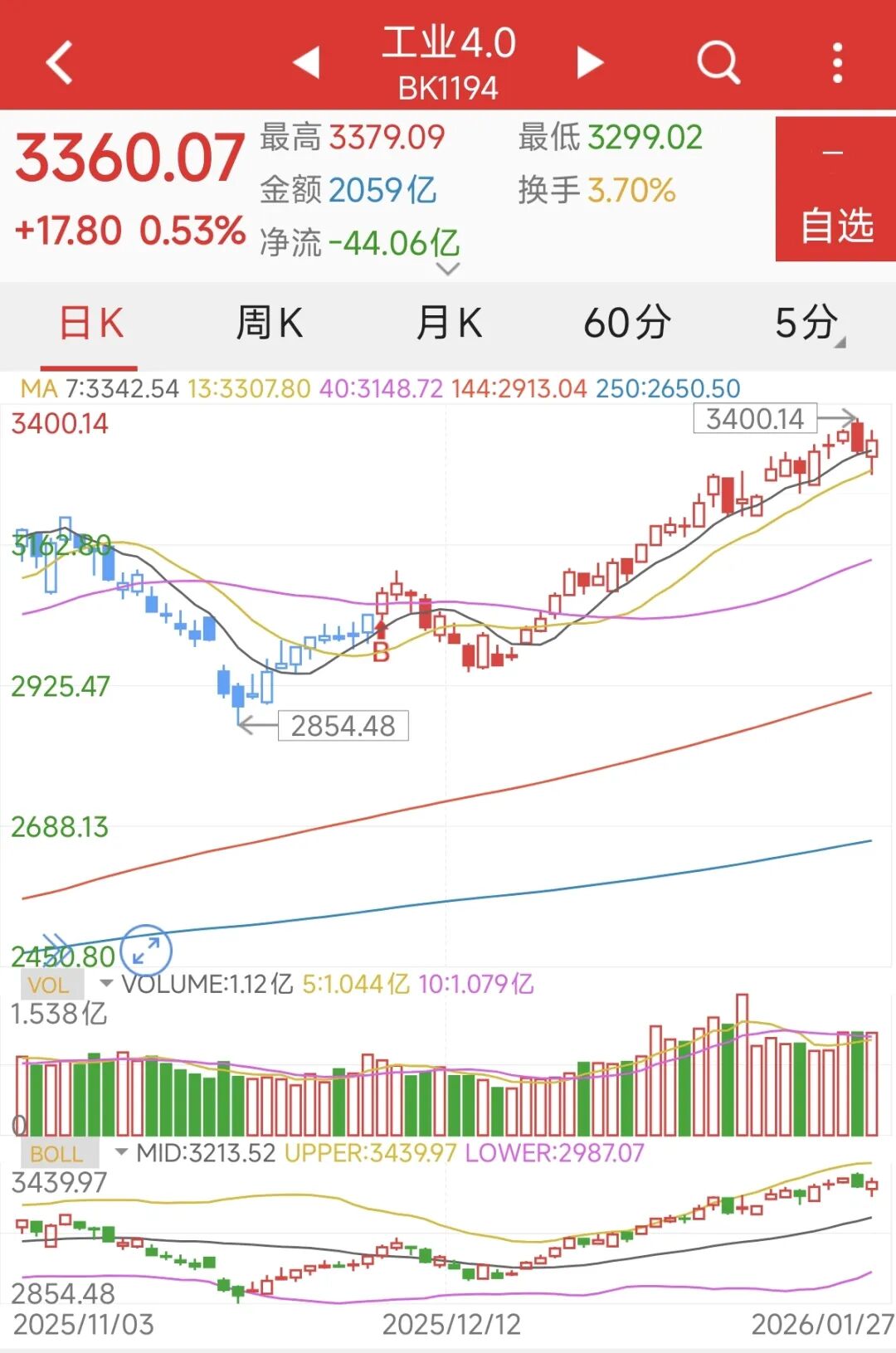This screenshot has width=896, height=1353.
Task: Open the search magnifier
Action: coord(718,63)
